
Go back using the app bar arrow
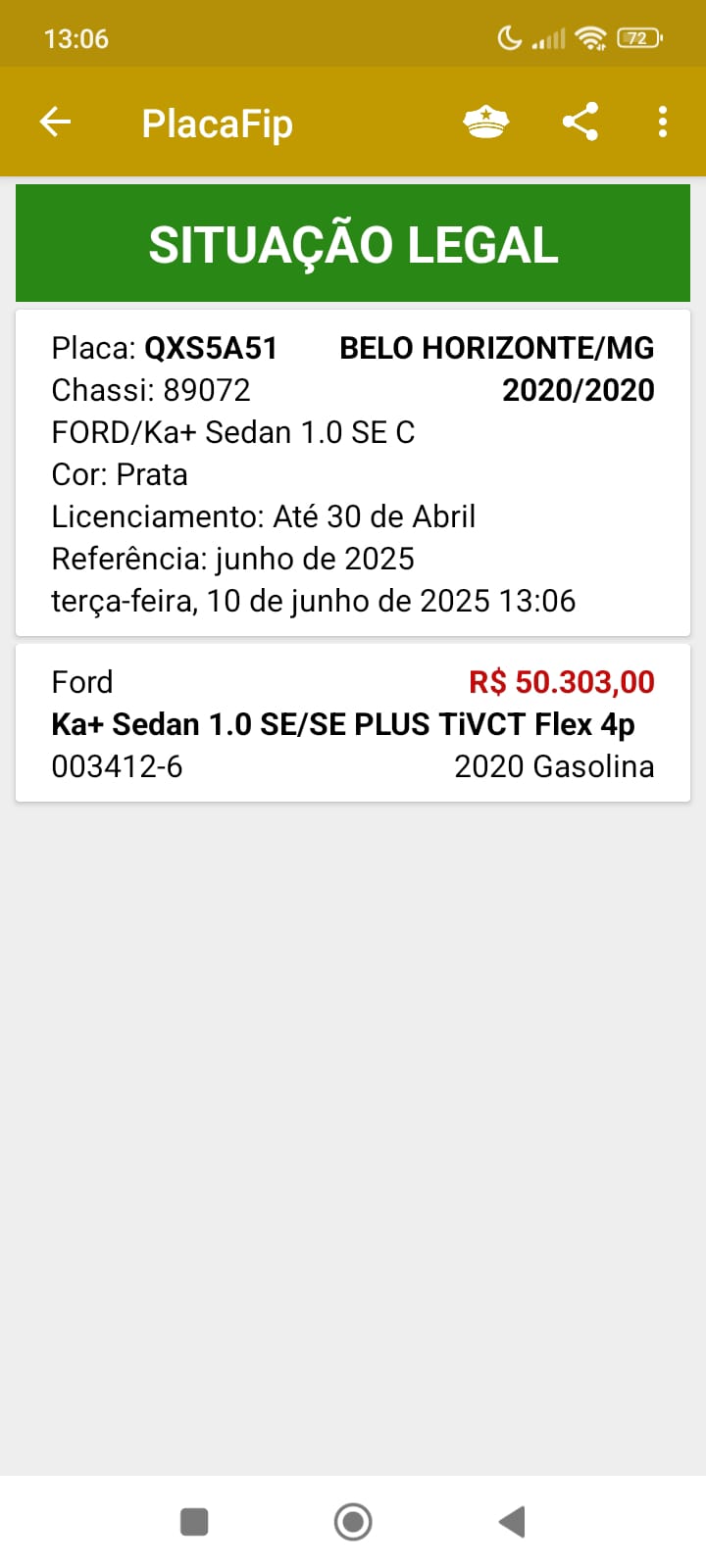(55, 122)
